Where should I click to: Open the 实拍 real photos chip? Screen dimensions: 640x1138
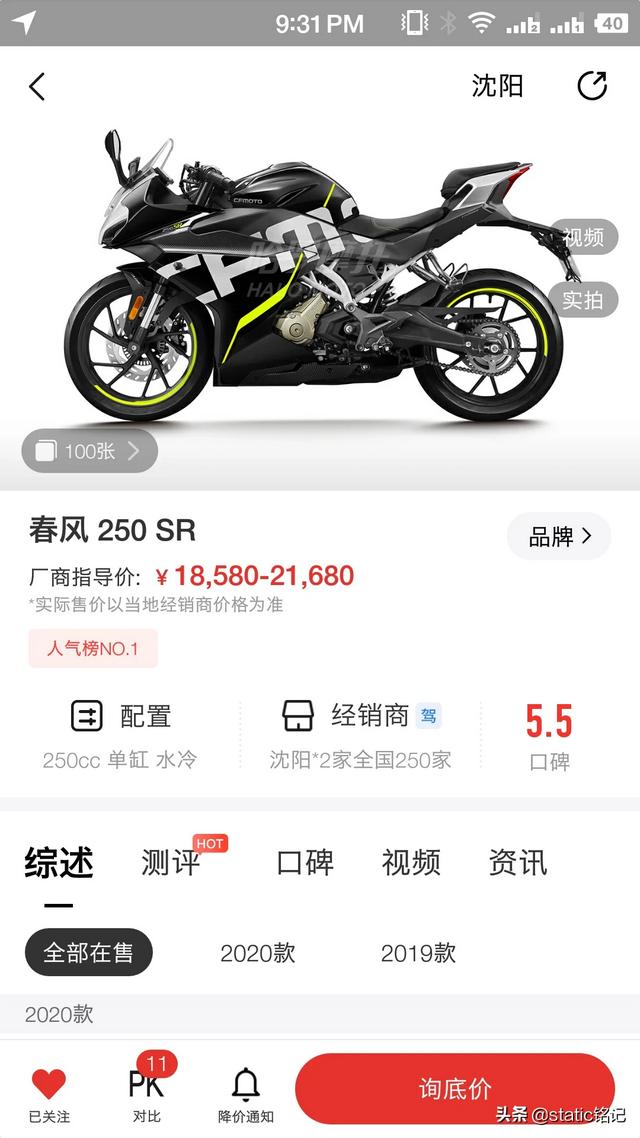[583, 299]
